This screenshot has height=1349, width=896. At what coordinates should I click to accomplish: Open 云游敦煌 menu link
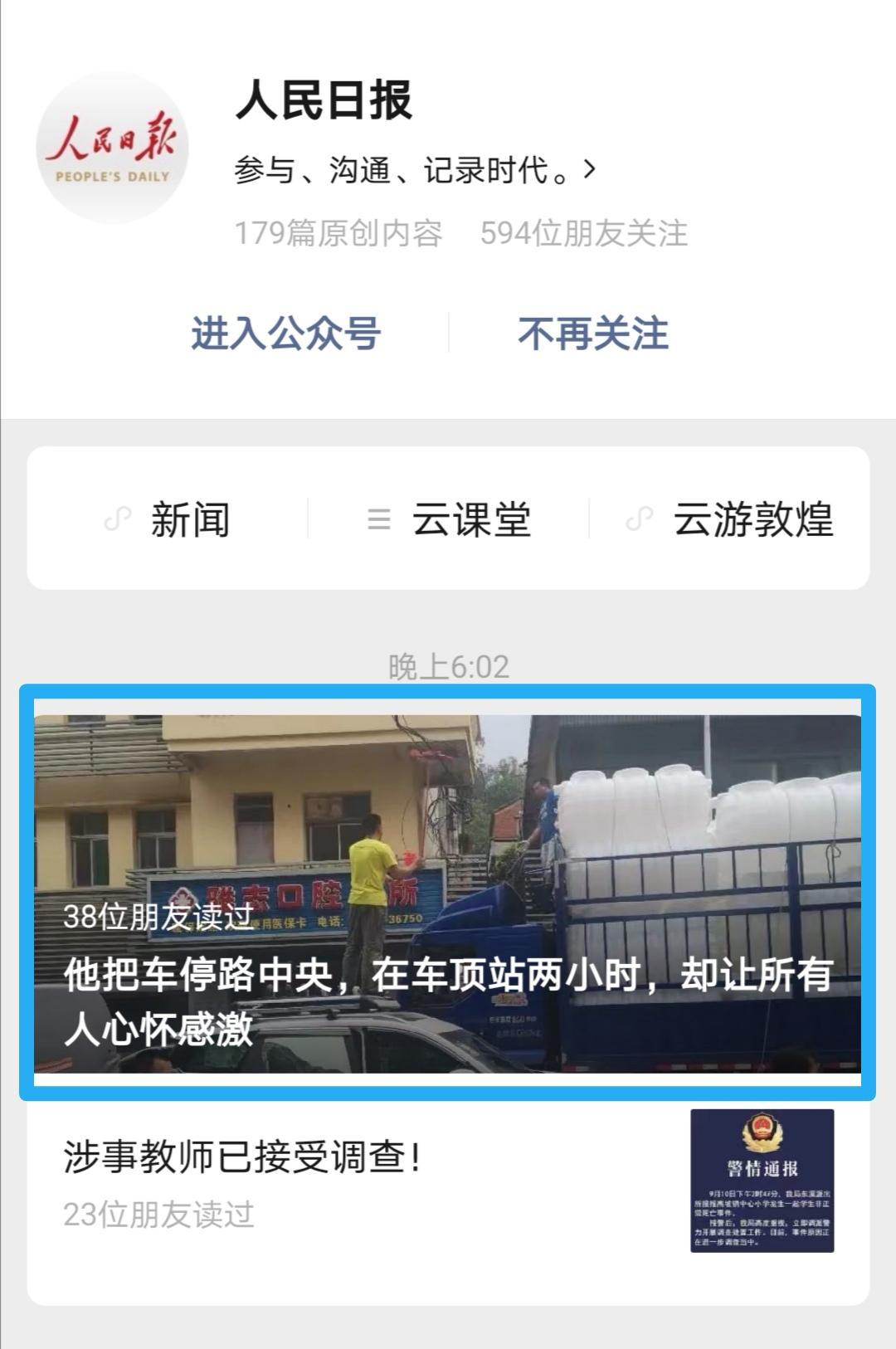[x=729, y=519]
